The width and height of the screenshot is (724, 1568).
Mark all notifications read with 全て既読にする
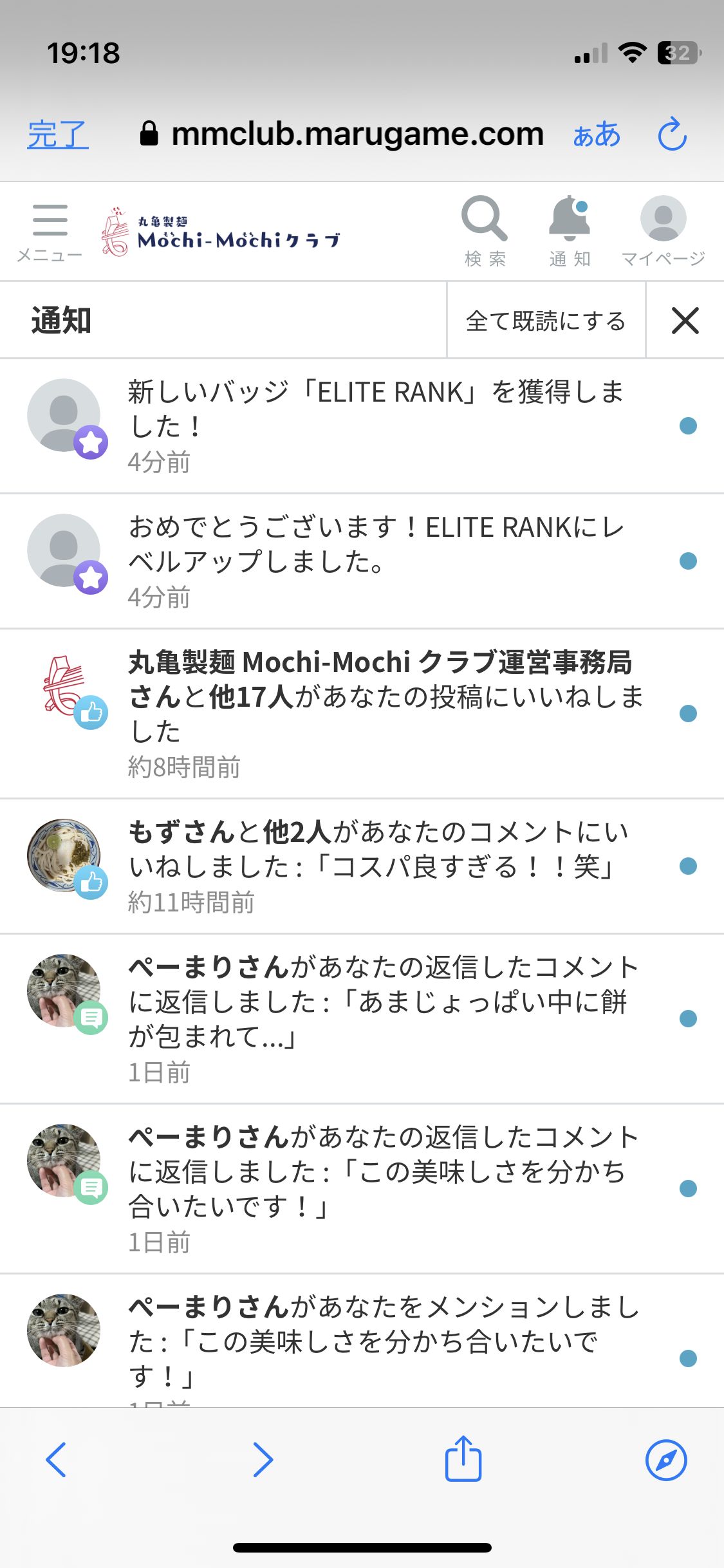[x=546, y=321]
